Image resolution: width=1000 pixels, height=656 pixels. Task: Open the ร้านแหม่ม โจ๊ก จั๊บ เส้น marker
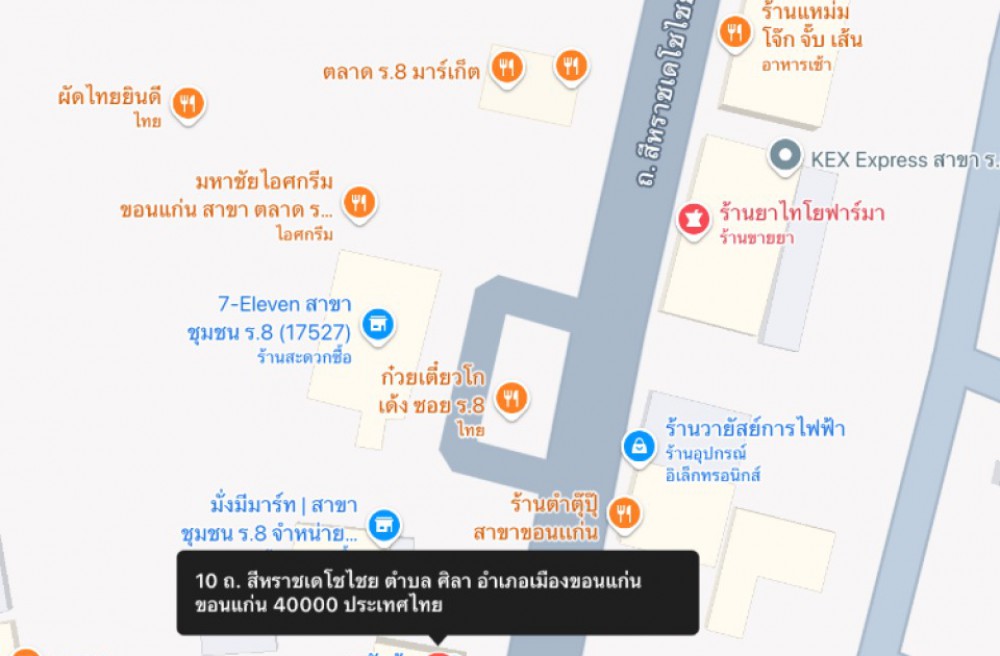(735, 32)
